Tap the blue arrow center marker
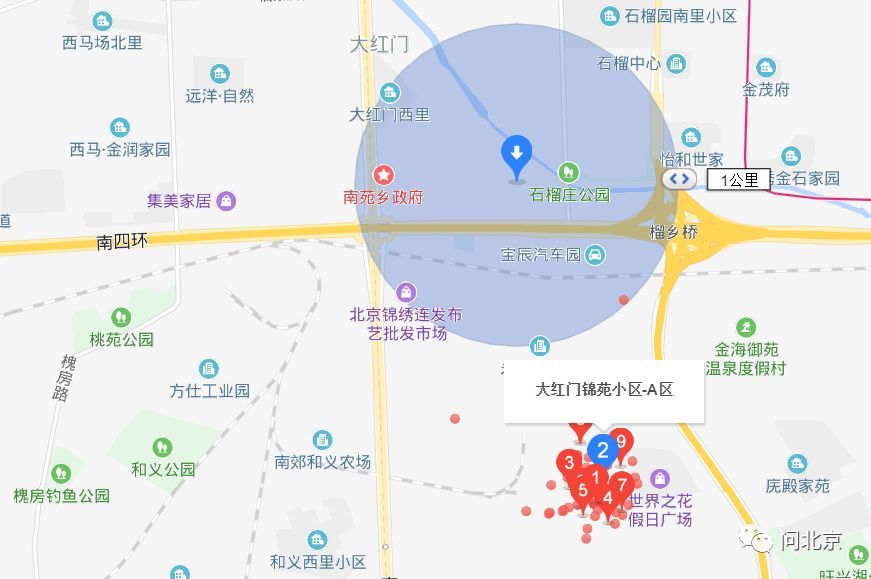Viewport: 871px width, 579px height. click(x=516, y=154)
